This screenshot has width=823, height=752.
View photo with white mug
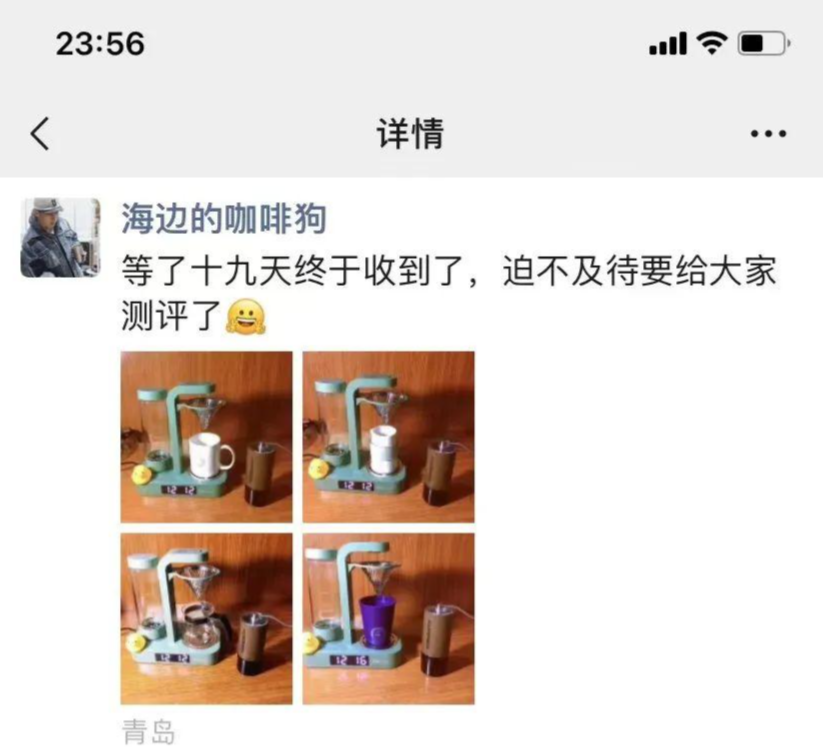[x=207, y=436]
